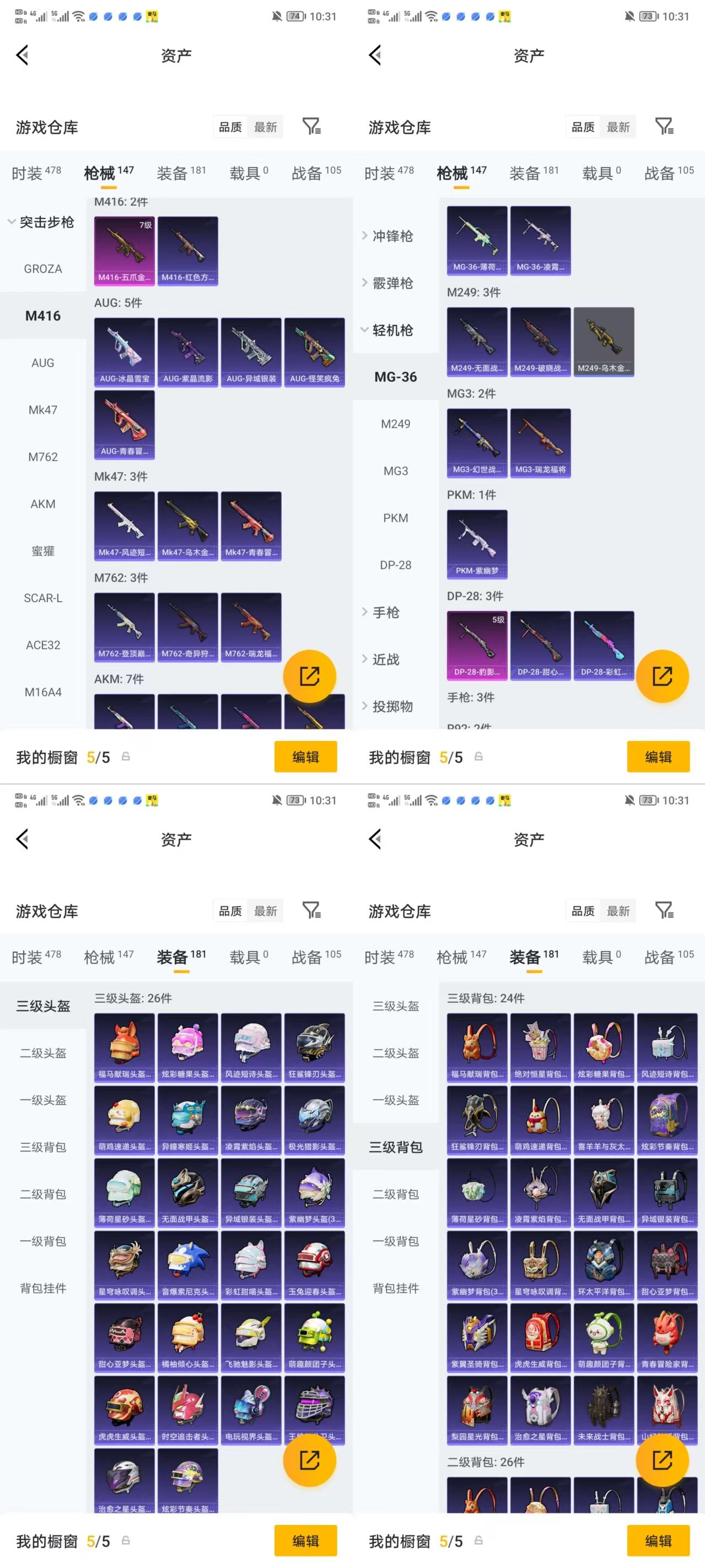705x1568 pixels.
Task: Switch to the 时装 tab
Action: [x=35, y=172]
